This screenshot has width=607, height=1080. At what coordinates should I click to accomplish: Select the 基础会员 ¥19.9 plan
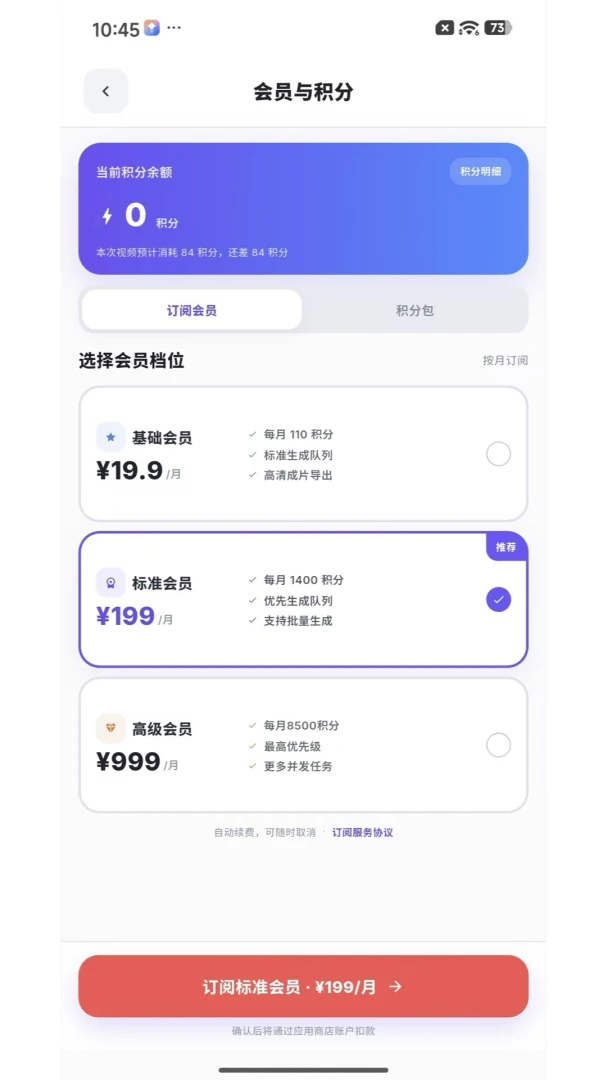point(303,454)
